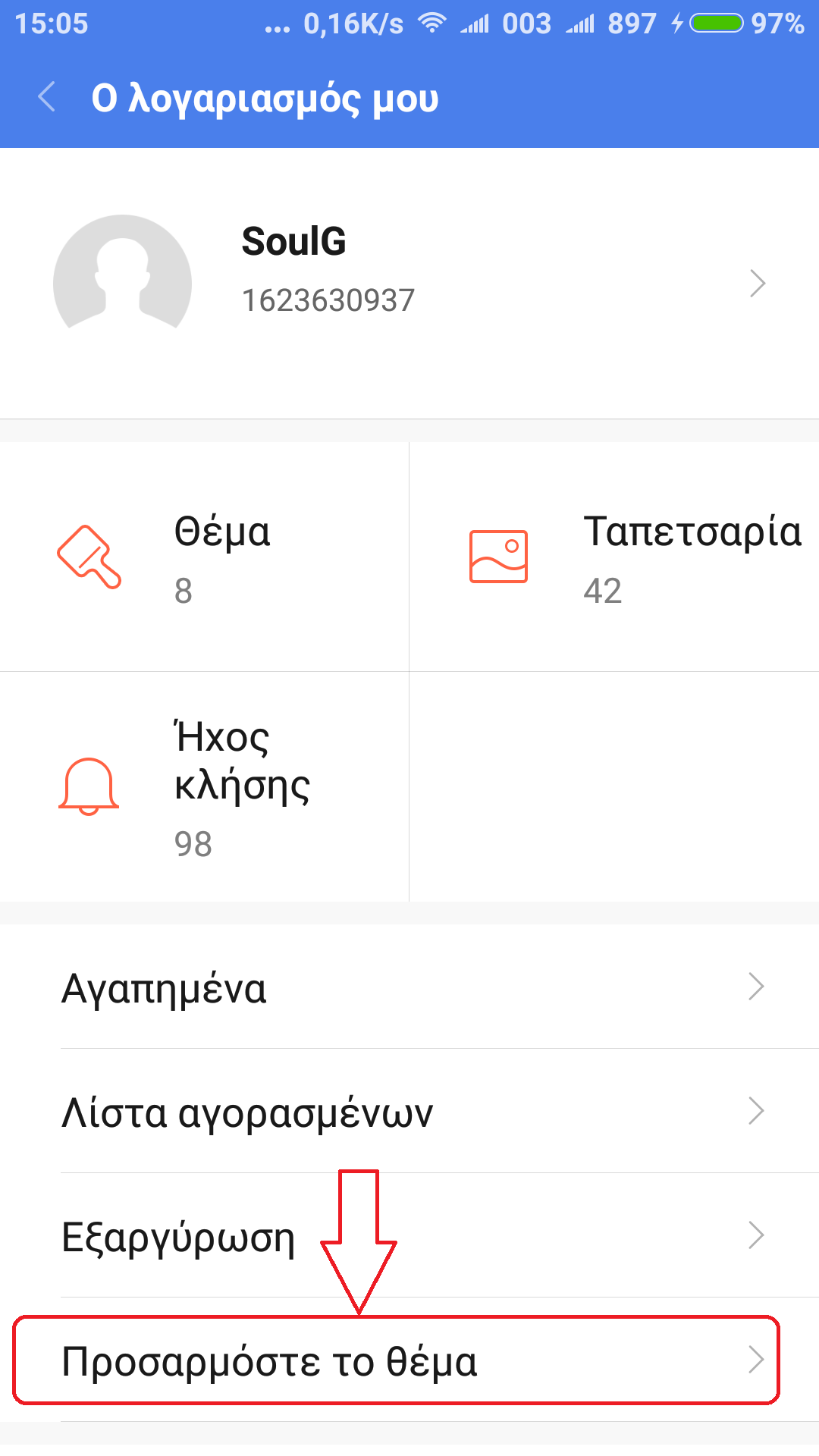Open the Ταπετσαρία section
The image size is (819, 1456).
[614, 557]
